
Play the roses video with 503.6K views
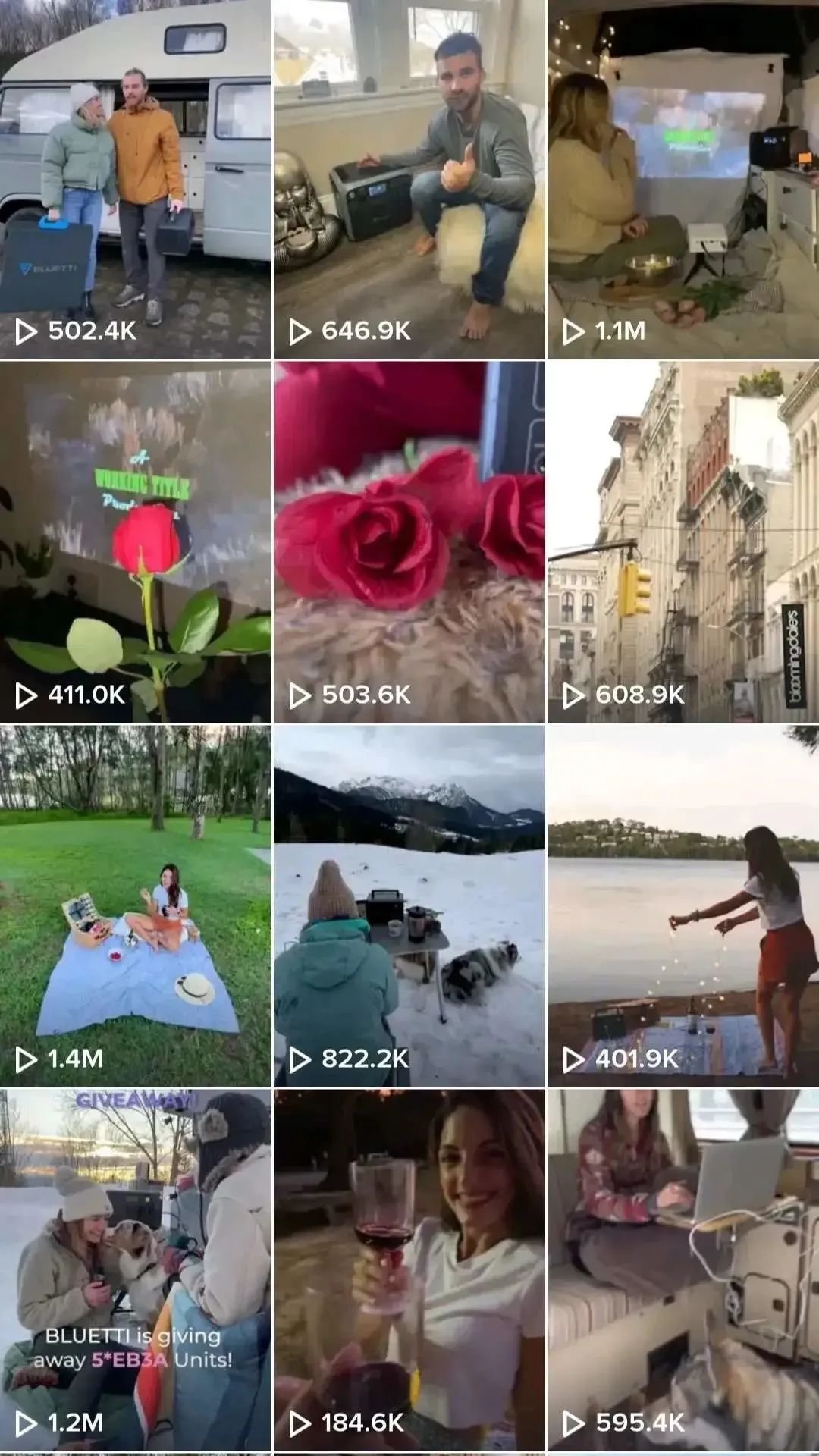[x=409, y=541]
